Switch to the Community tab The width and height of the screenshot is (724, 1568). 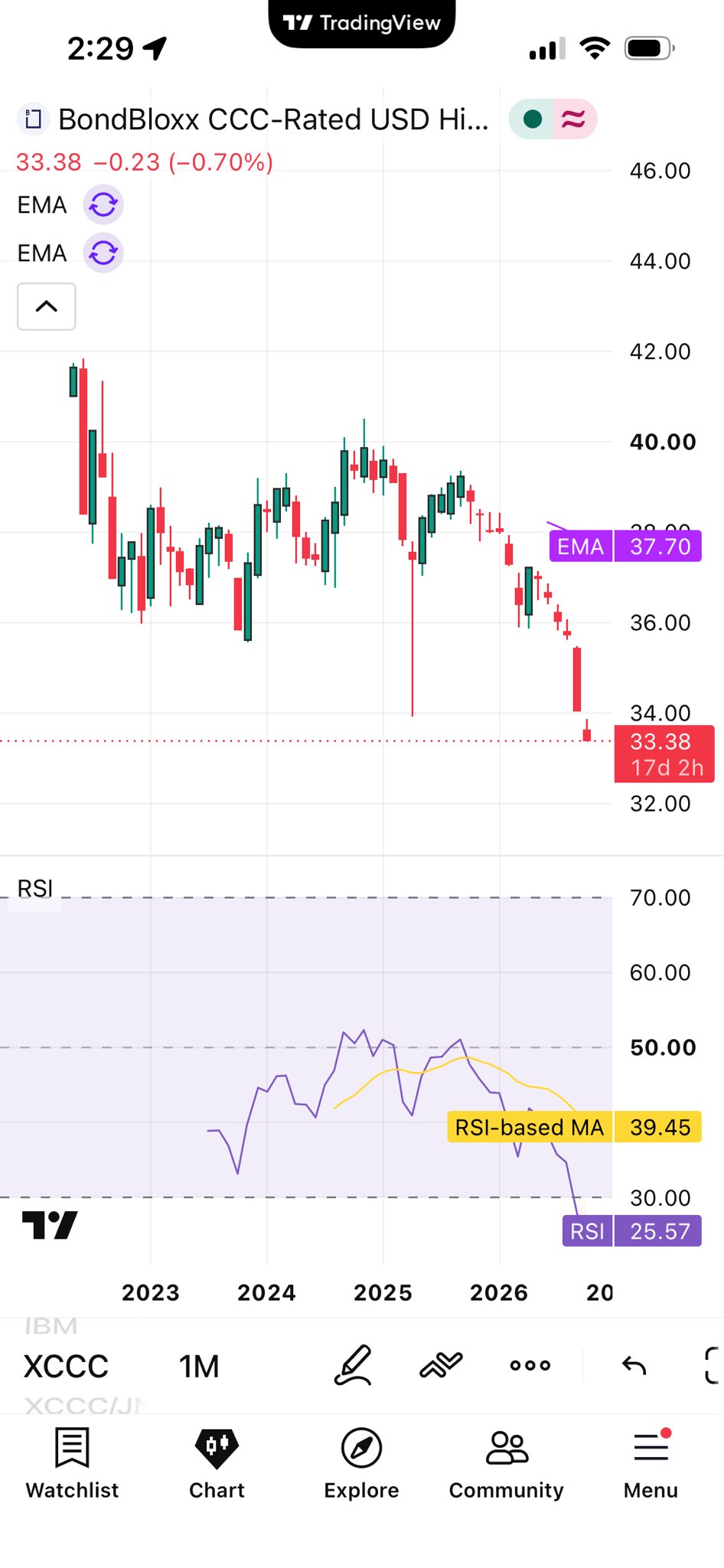pos(507,1463)
